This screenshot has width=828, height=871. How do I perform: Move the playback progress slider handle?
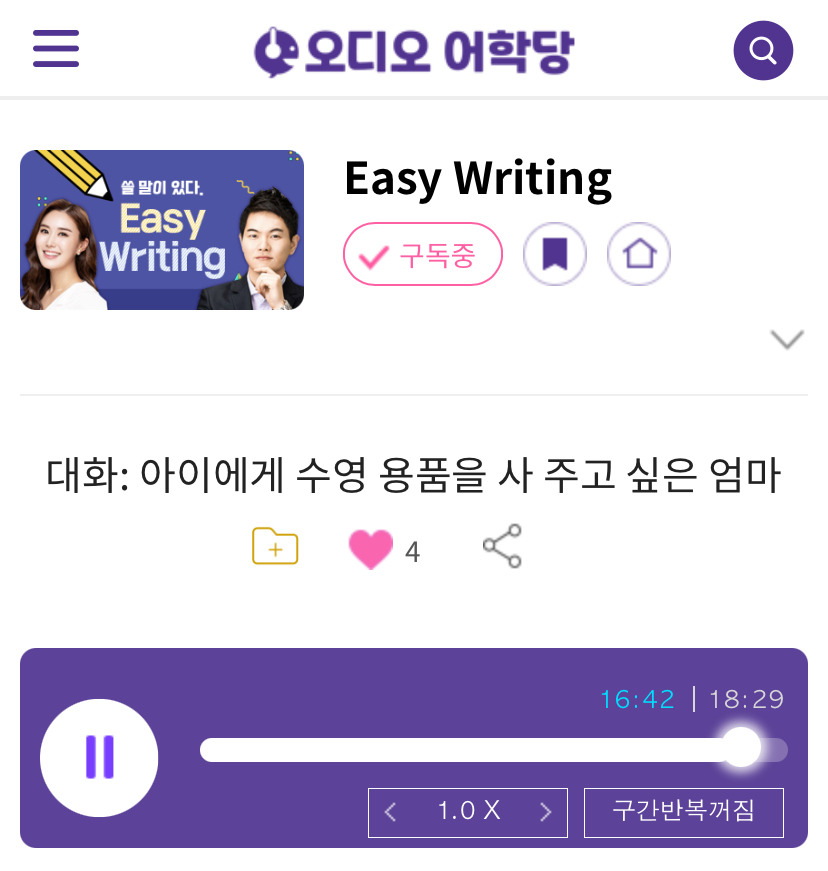coord(741,749)
